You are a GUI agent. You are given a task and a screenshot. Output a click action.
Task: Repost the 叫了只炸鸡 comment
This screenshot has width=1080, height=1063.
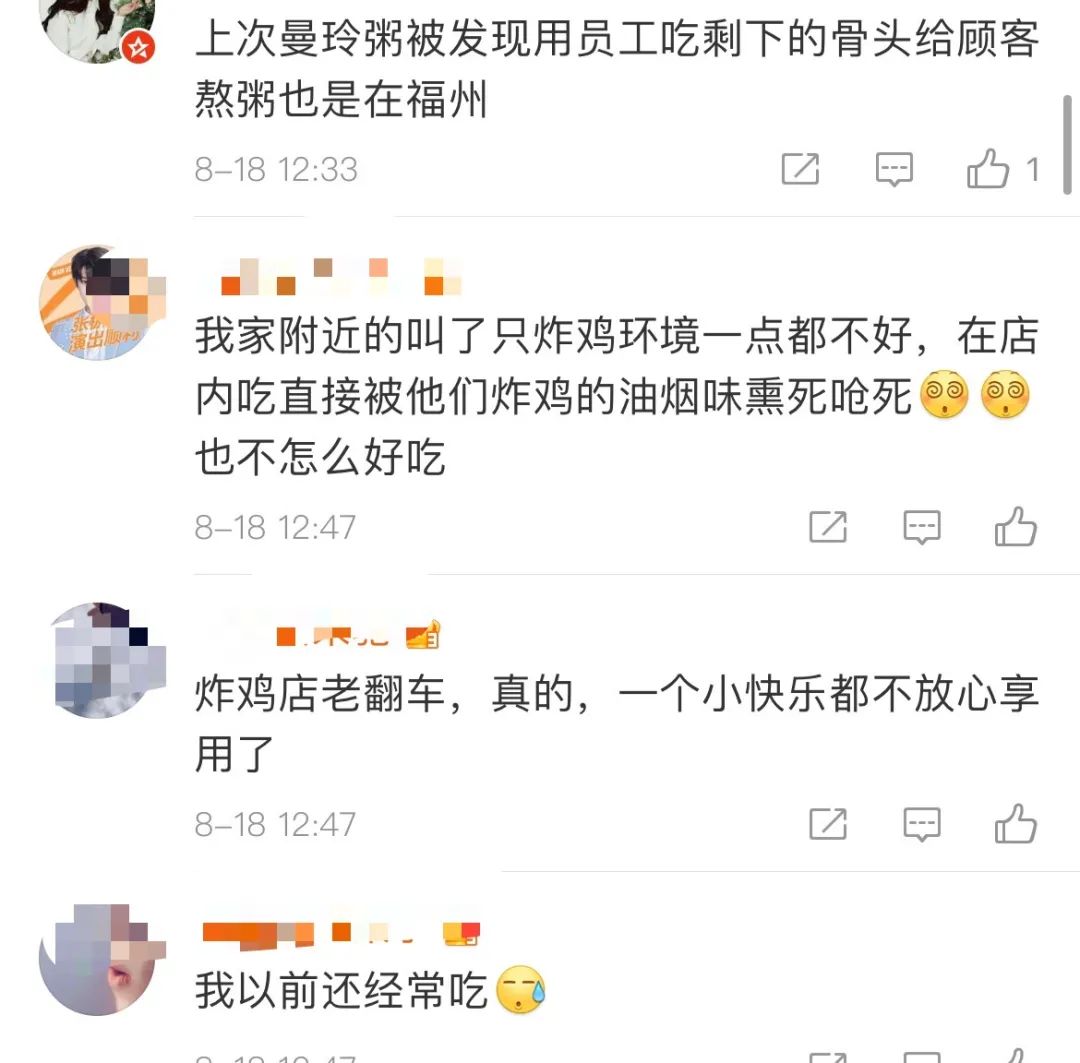point(828,527)
